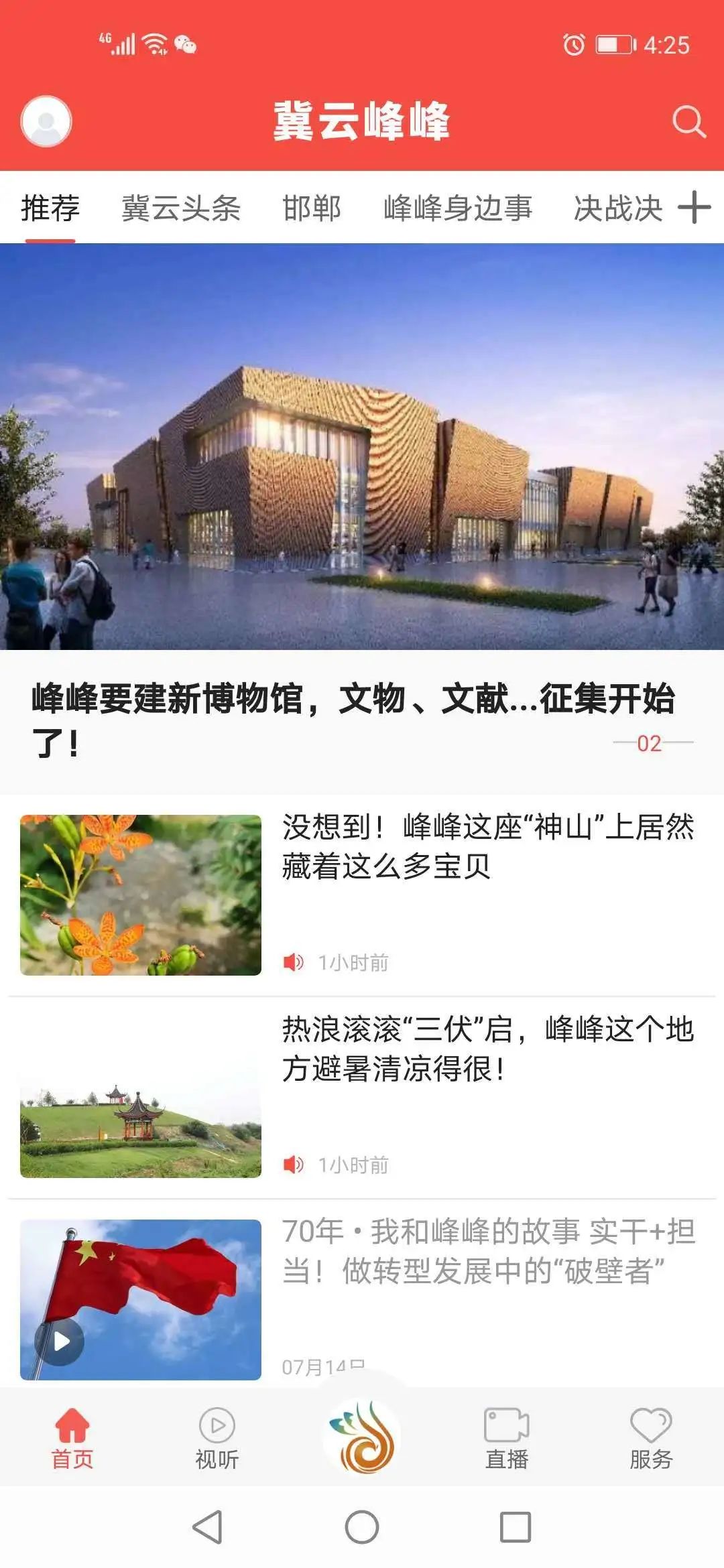724x1568 pixels.
Task: Switch to the 视听 tab
Action: coord(217,1439)
